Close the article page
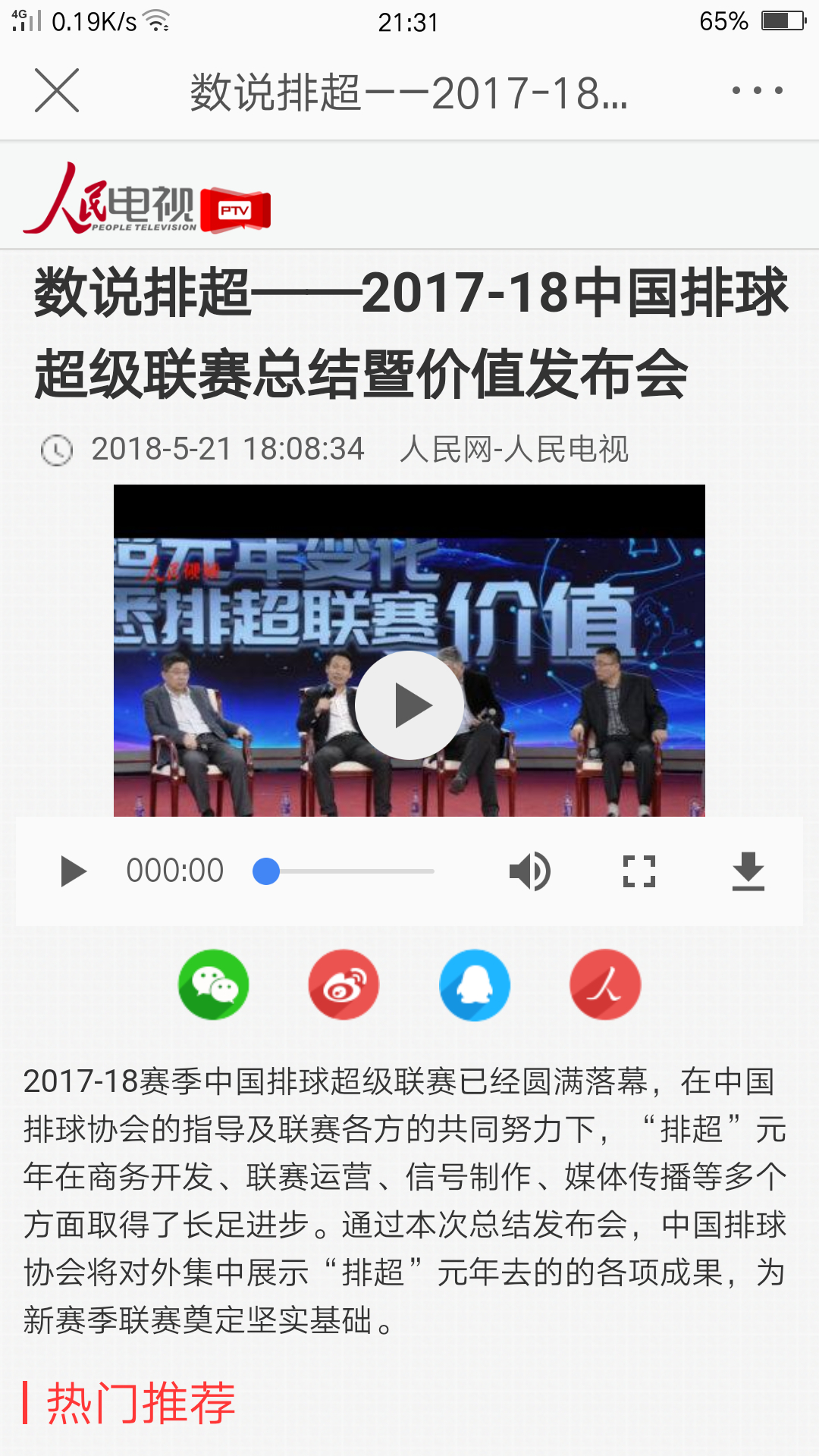The width and height of the screenshot is (819, 1456). [57, 91]
